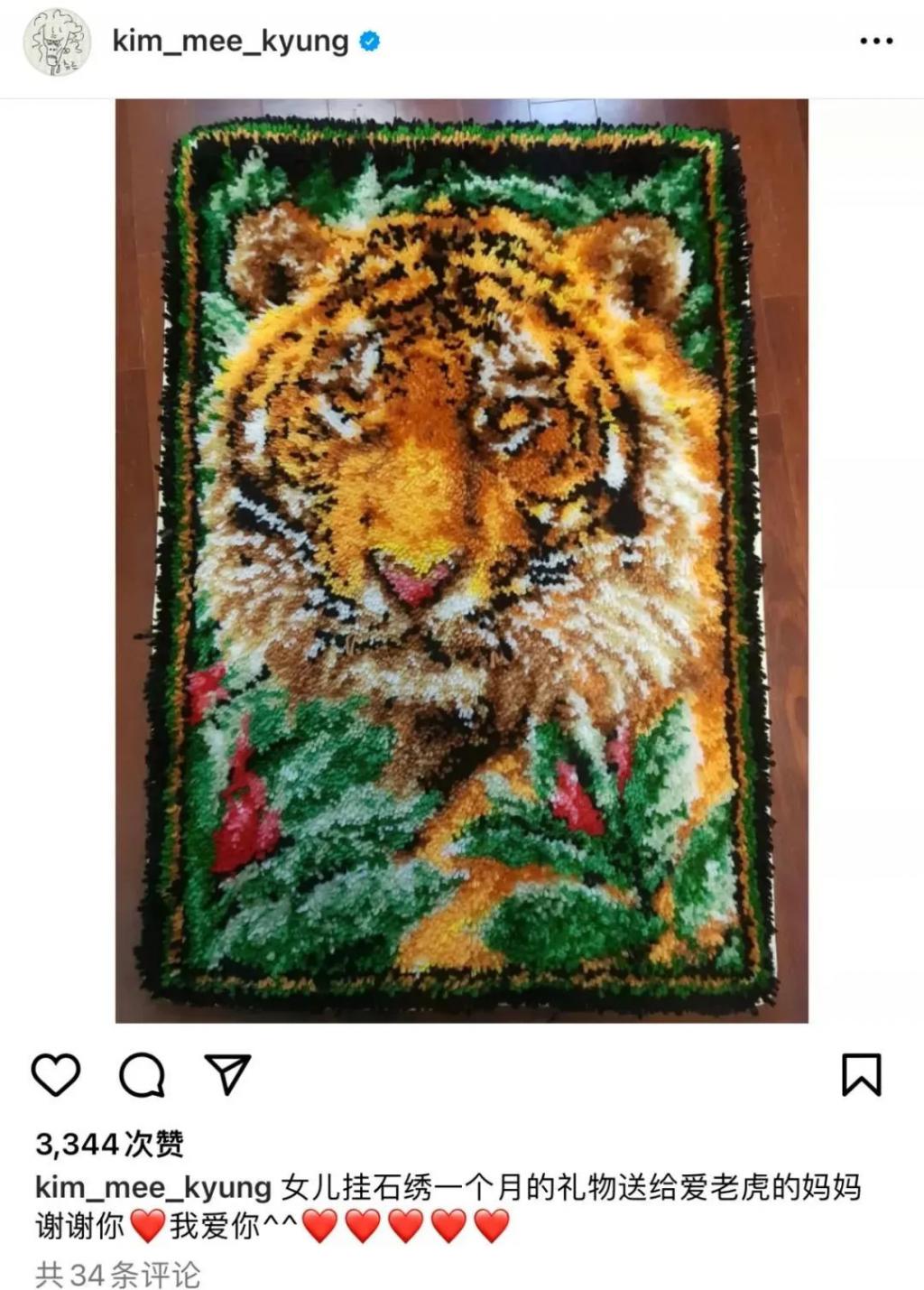View all 34 comments
Screen dimensions: 924x1290
pos(117,1275)
